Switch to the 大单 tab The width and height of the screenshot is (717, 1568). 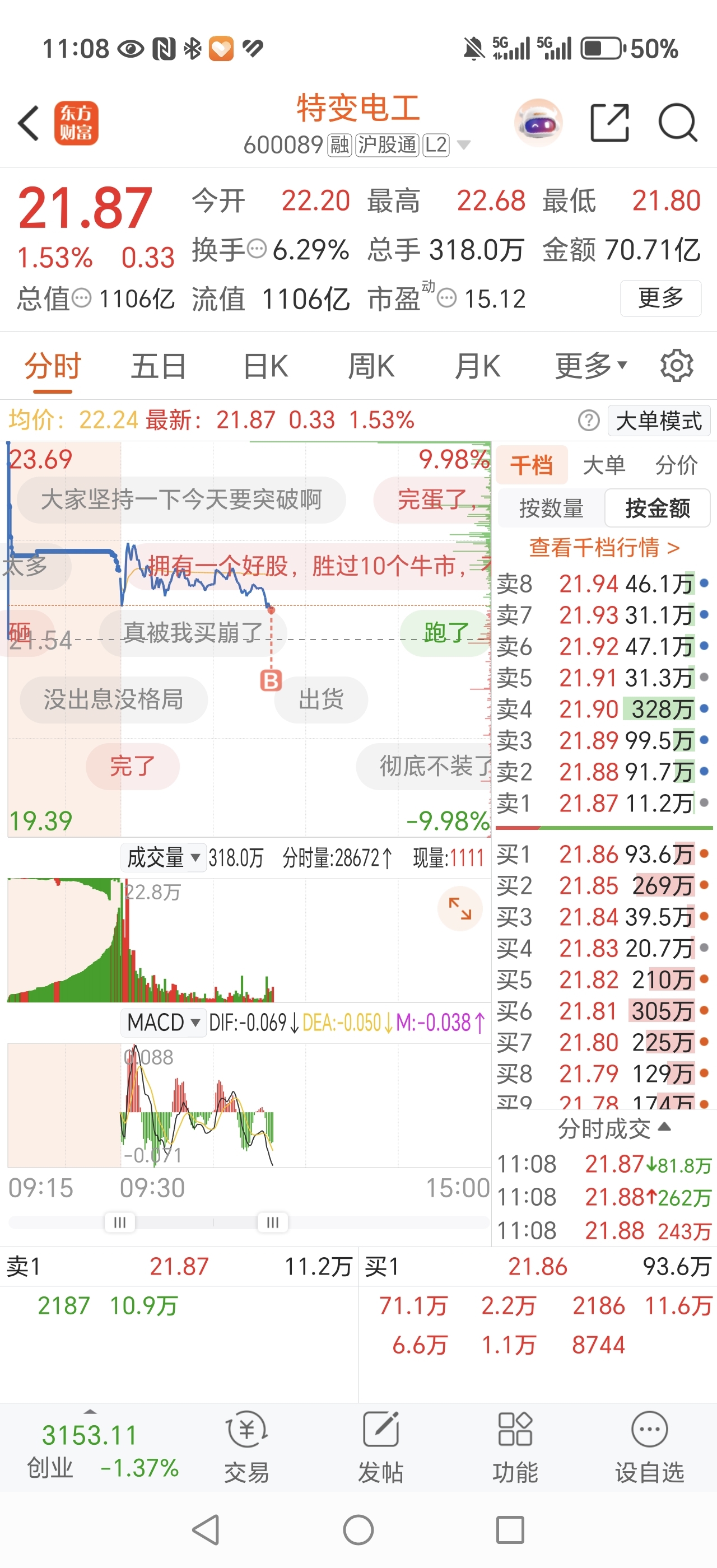click(604, 465)
